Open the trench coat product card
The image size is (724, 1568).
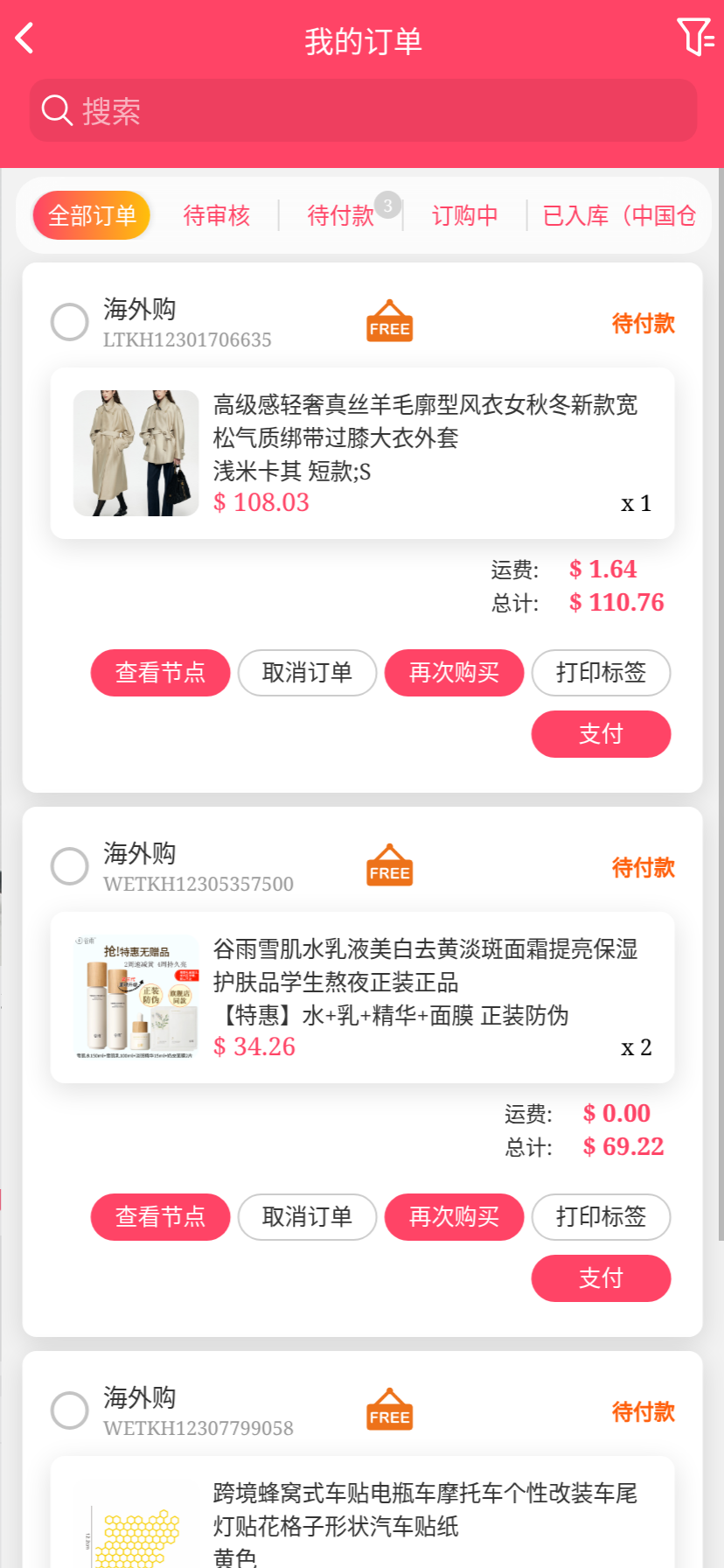[x=362, y=453]
